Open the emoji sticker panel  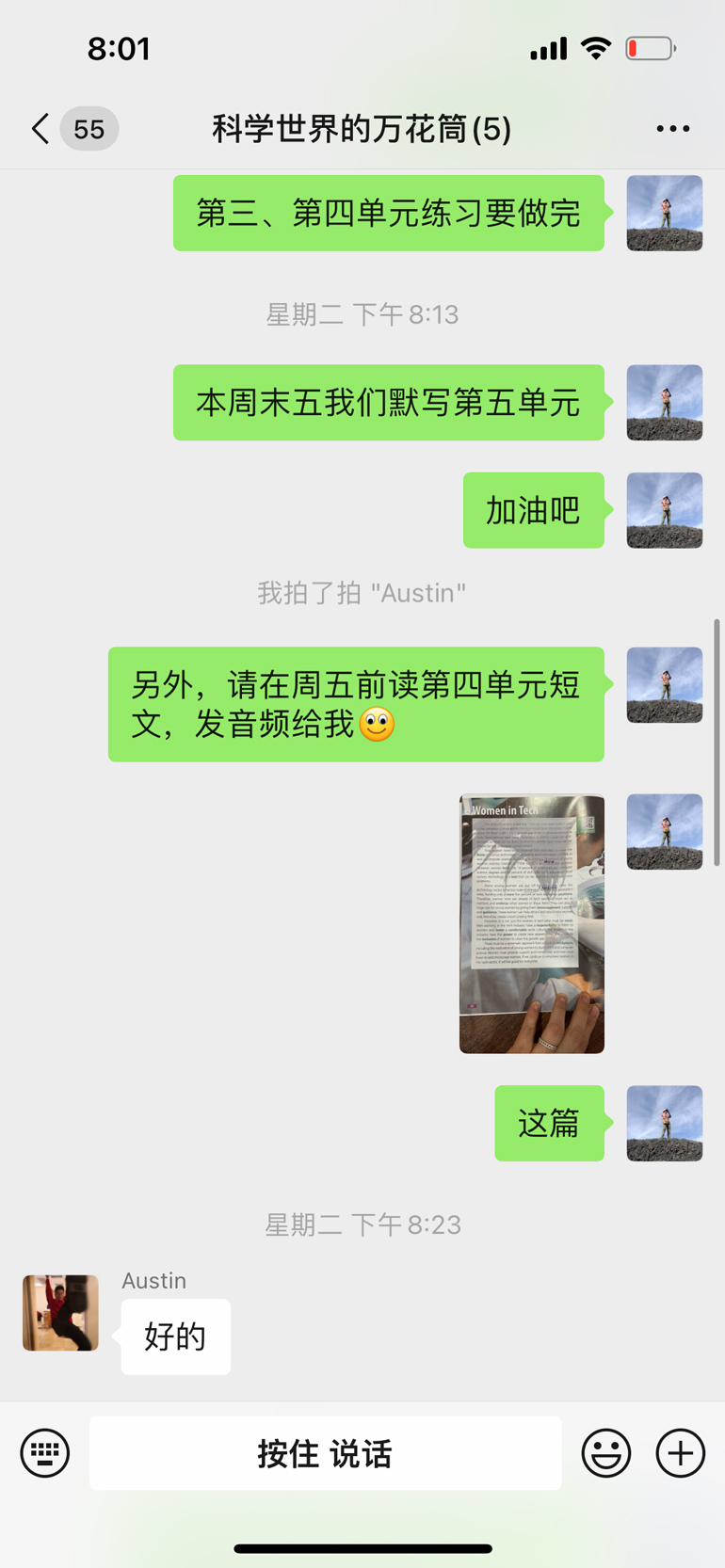pyautogui.click(x=605, y=1453)
